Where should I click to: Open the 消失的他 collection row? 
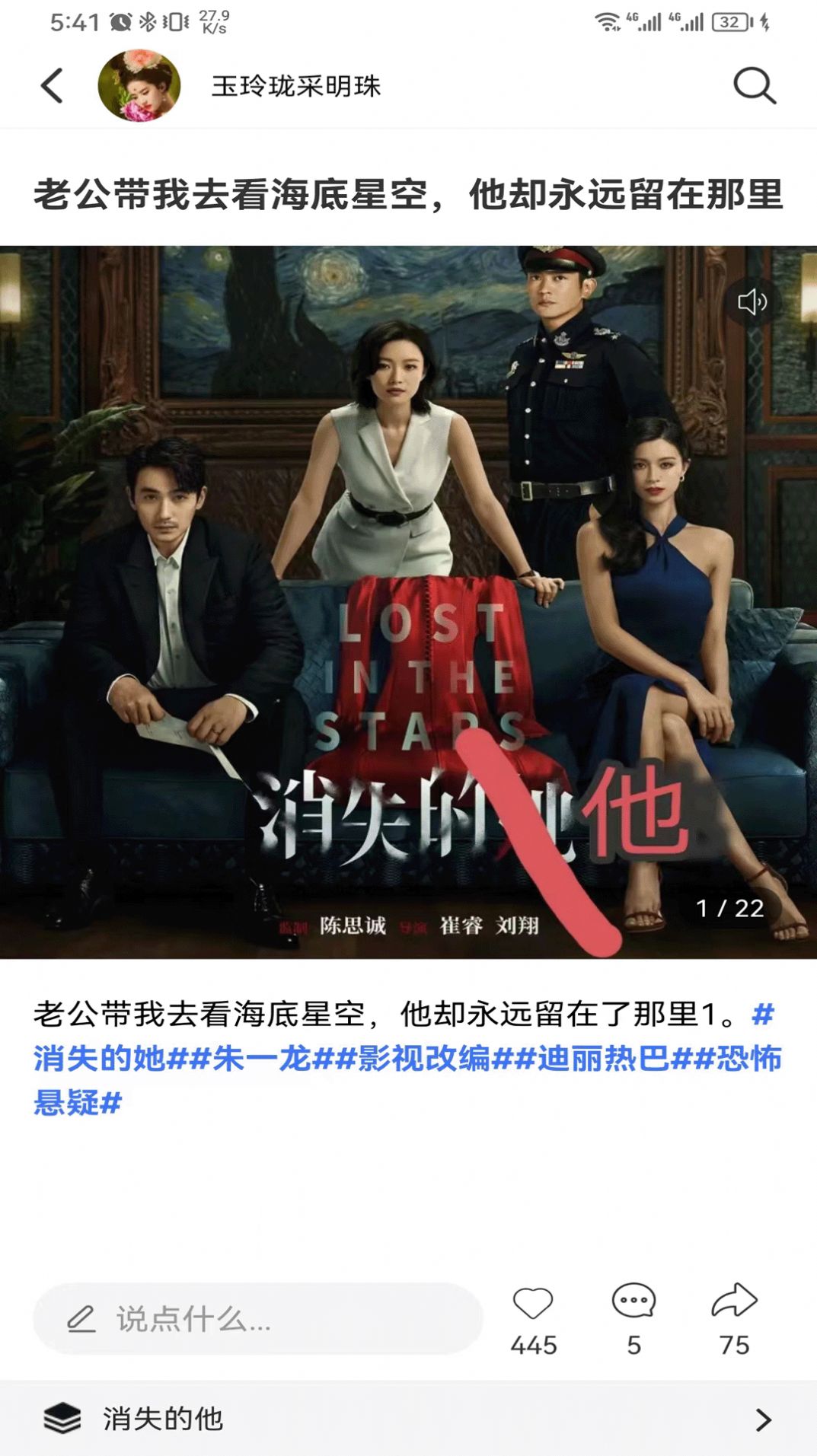pyautogui.click(x=408, y=1419)
